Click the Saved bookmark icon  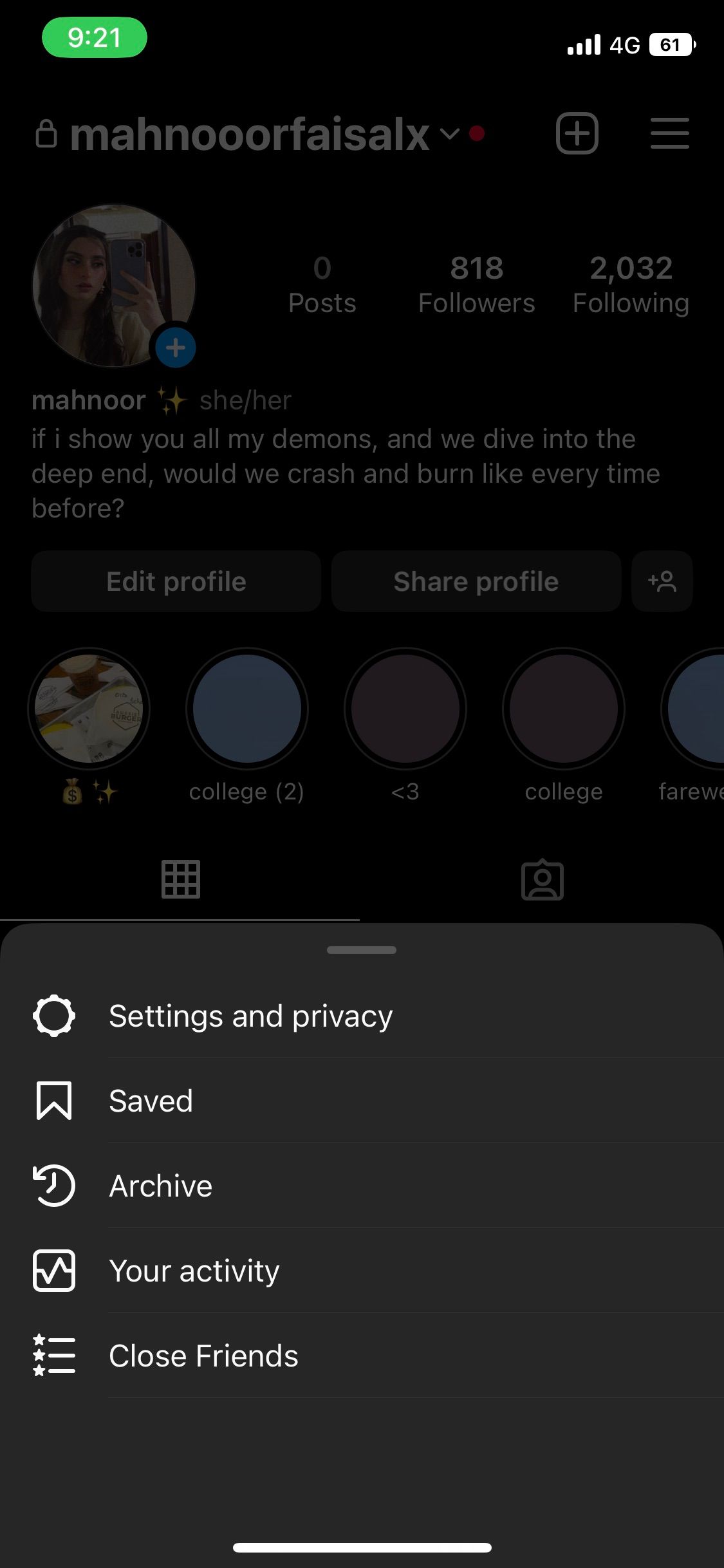[55, 1101]
